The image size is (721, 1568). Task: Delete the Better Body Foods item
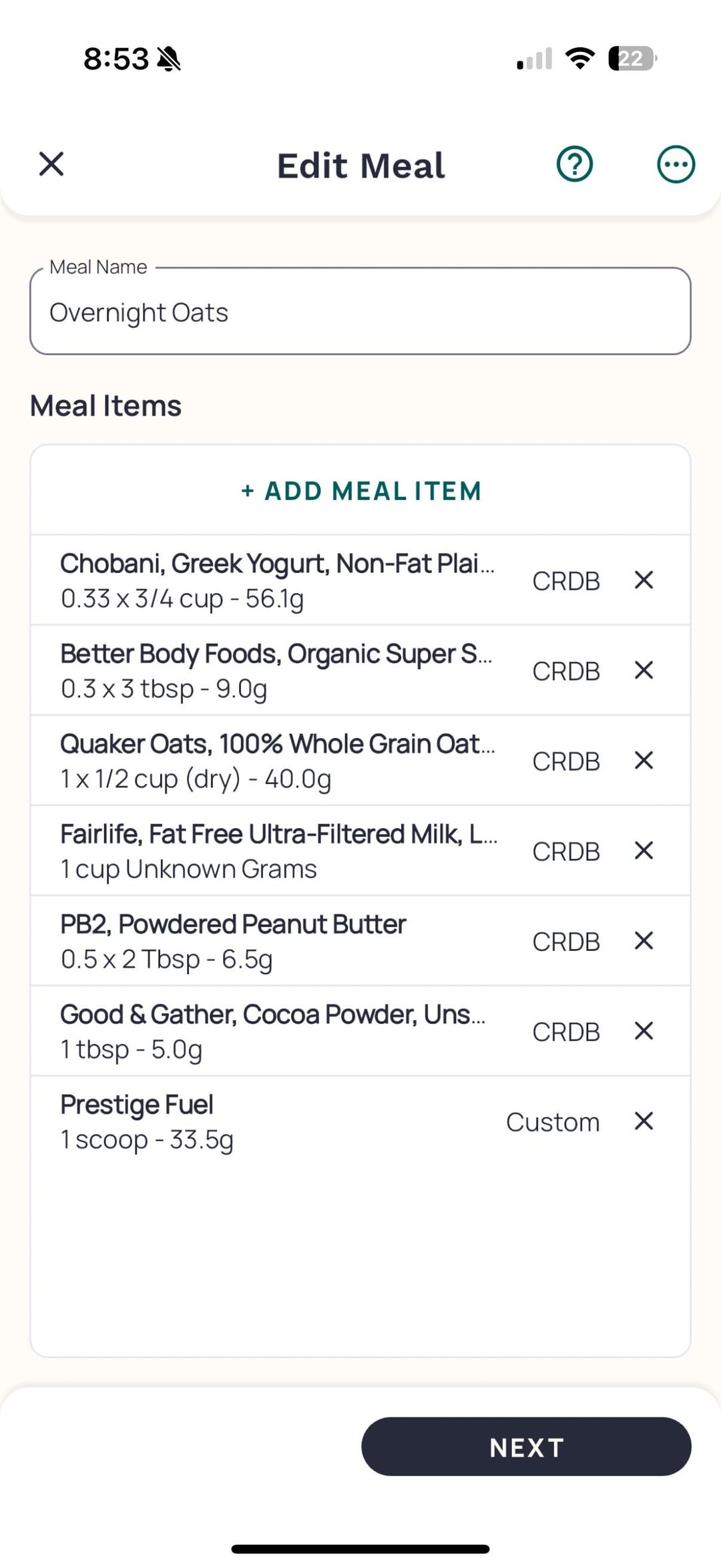(x=644, y=670)
